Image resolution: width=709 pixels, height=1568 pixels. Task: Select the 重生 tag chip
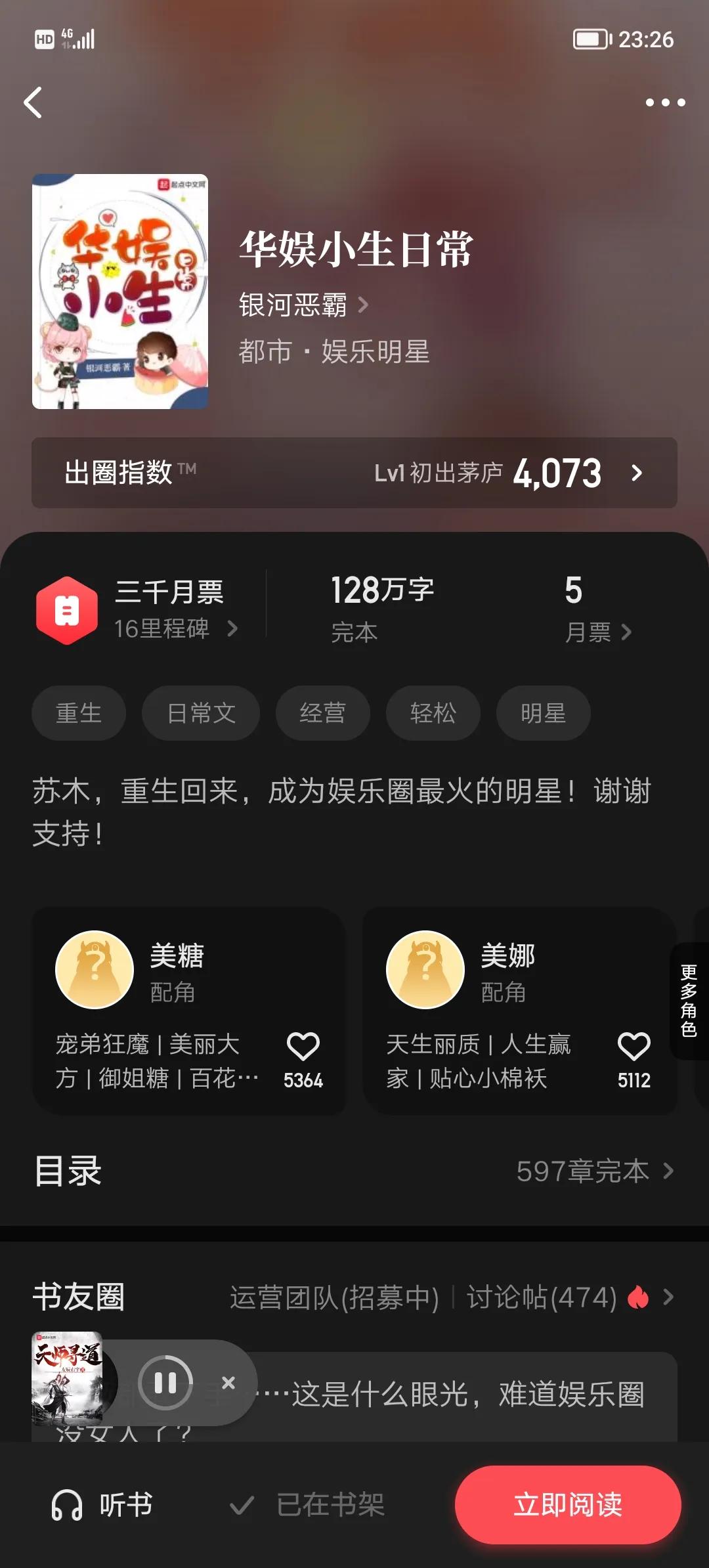79,713
